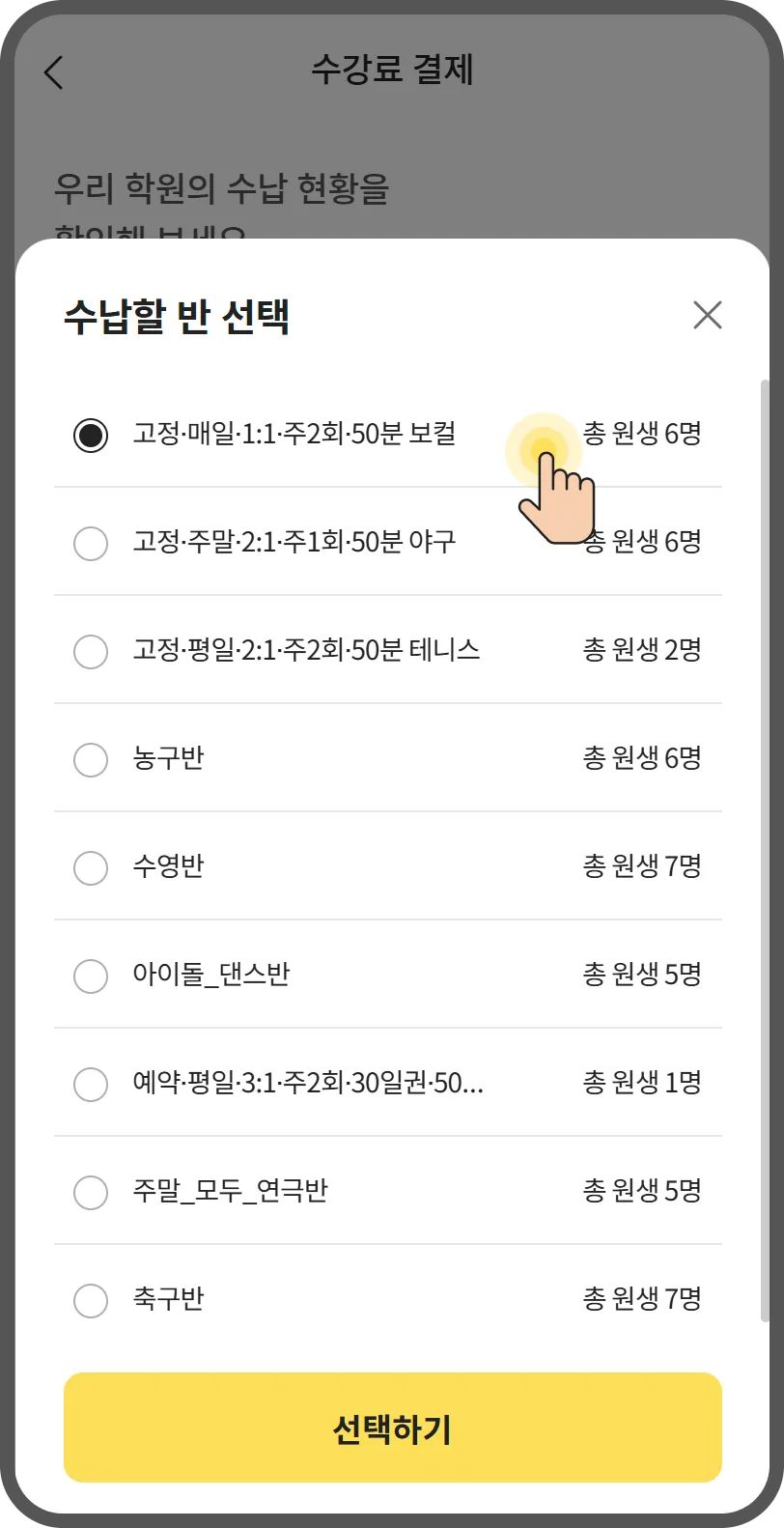Viewport: 784px width, 1528px height.
Task: Select the 예약·평일·3:1·주2회·30일권 class
Action: tap(91, 1084)
